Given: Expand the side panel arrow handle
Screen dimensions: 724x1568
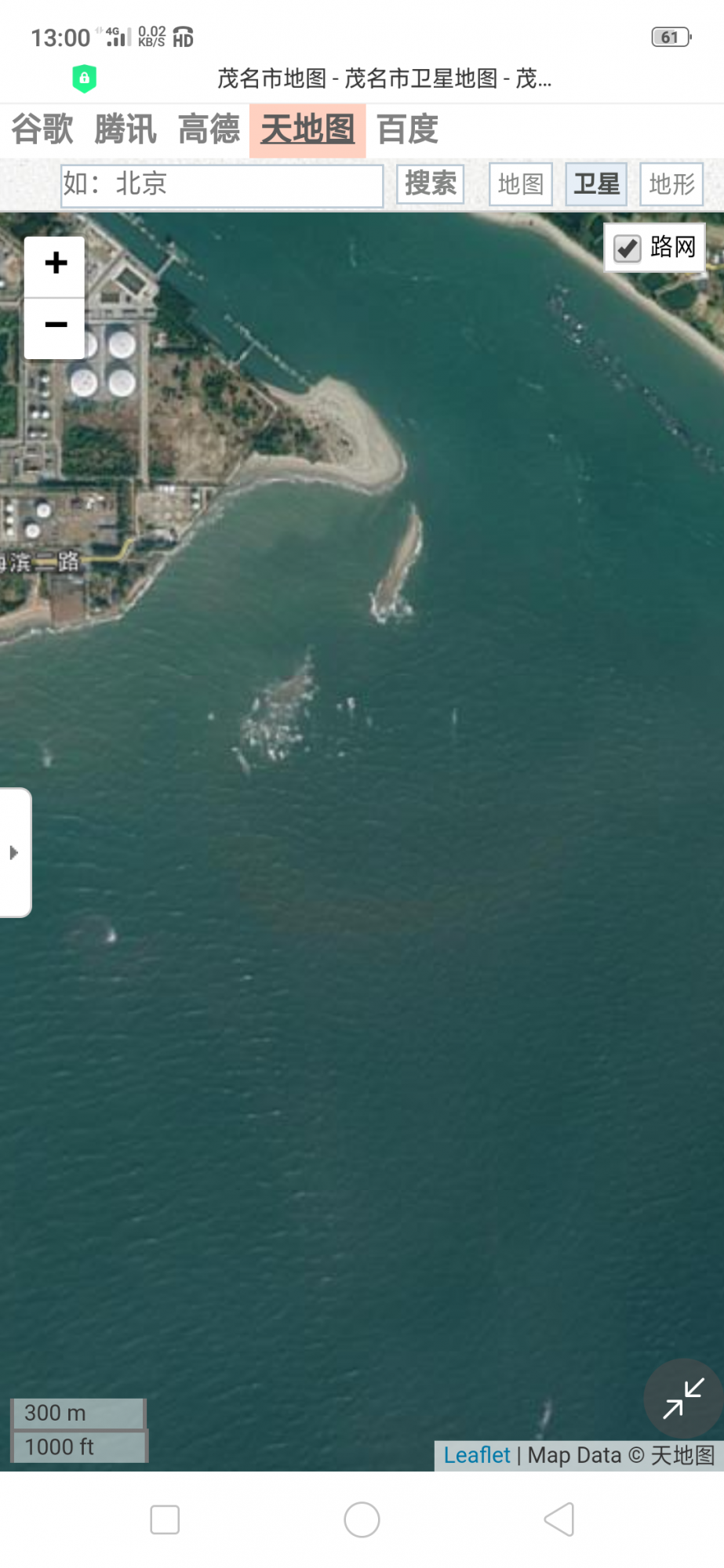Looking at the screenshot, I should [x=14, y=852].
